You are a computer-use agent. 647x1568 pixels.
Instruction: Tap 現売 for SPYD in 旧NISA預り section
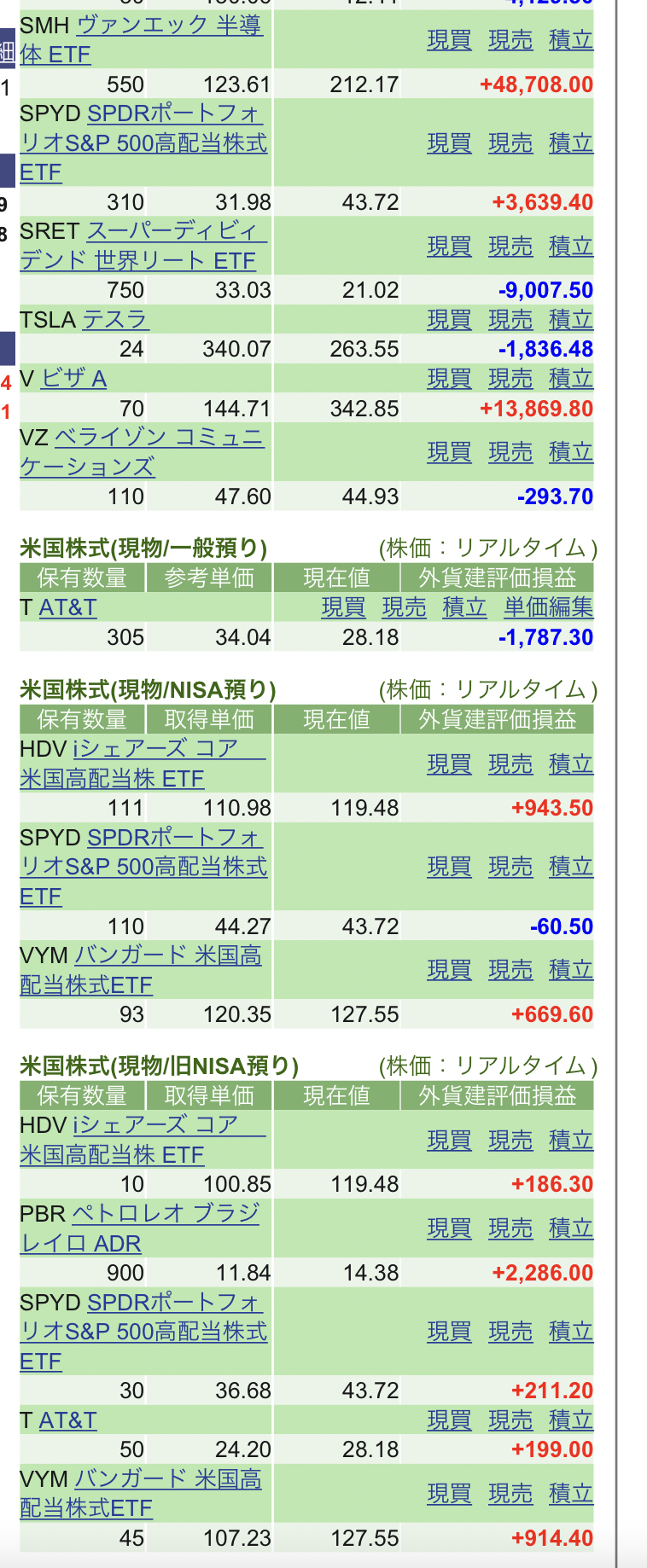click(x=510, y=1332)
